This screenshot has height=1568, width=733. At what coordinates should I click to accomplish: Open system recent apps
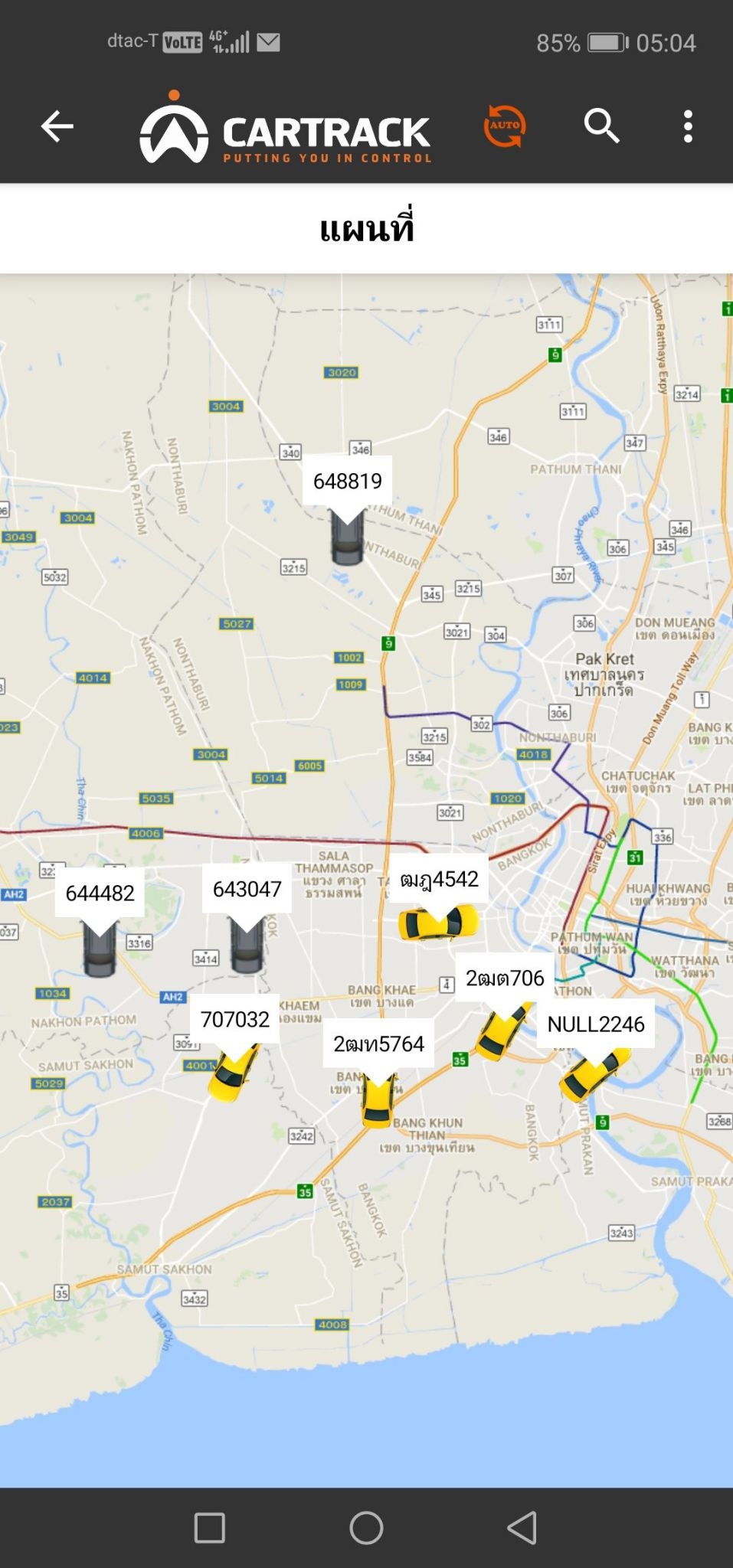209,1528
